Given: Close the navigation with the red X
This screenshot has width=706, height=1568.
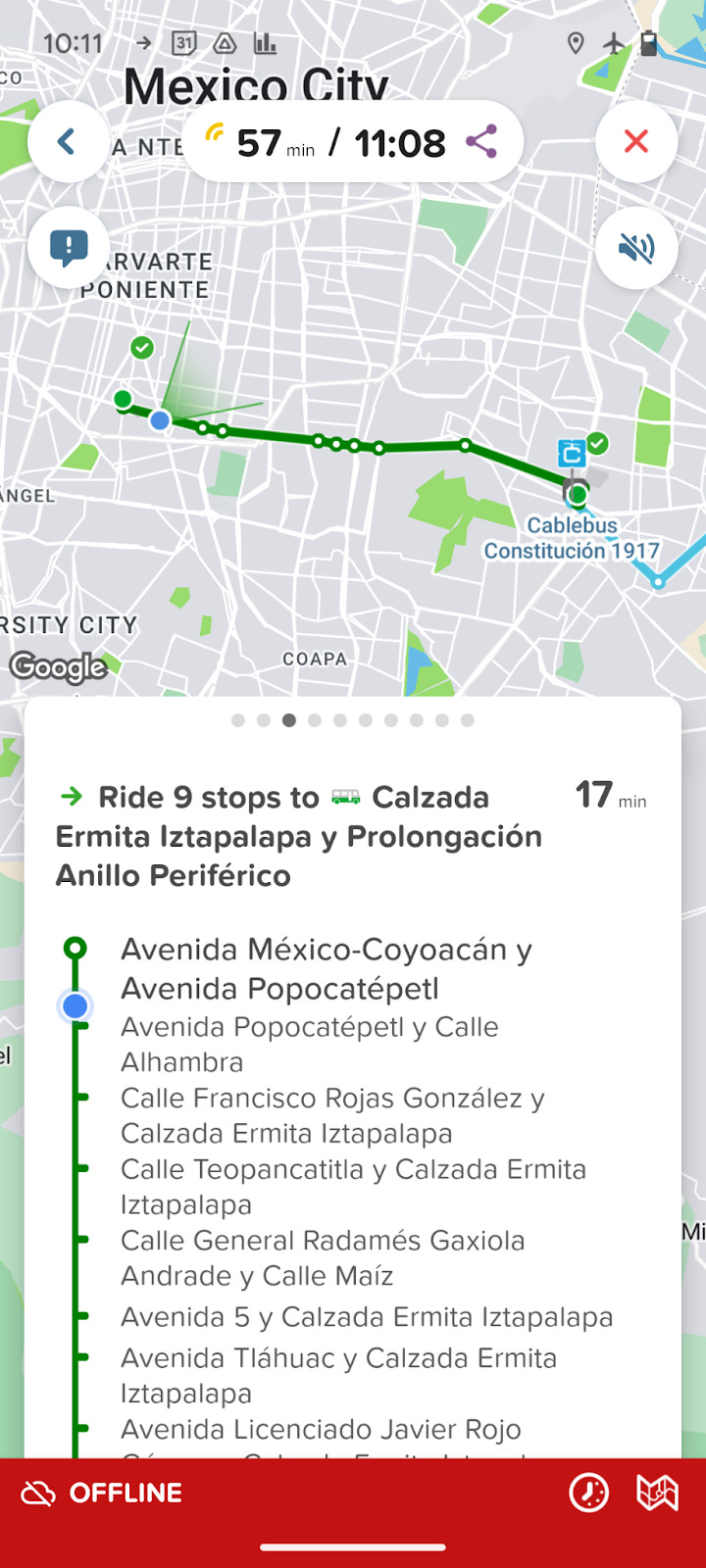Looking at the screenshot, I should (636, 142).
